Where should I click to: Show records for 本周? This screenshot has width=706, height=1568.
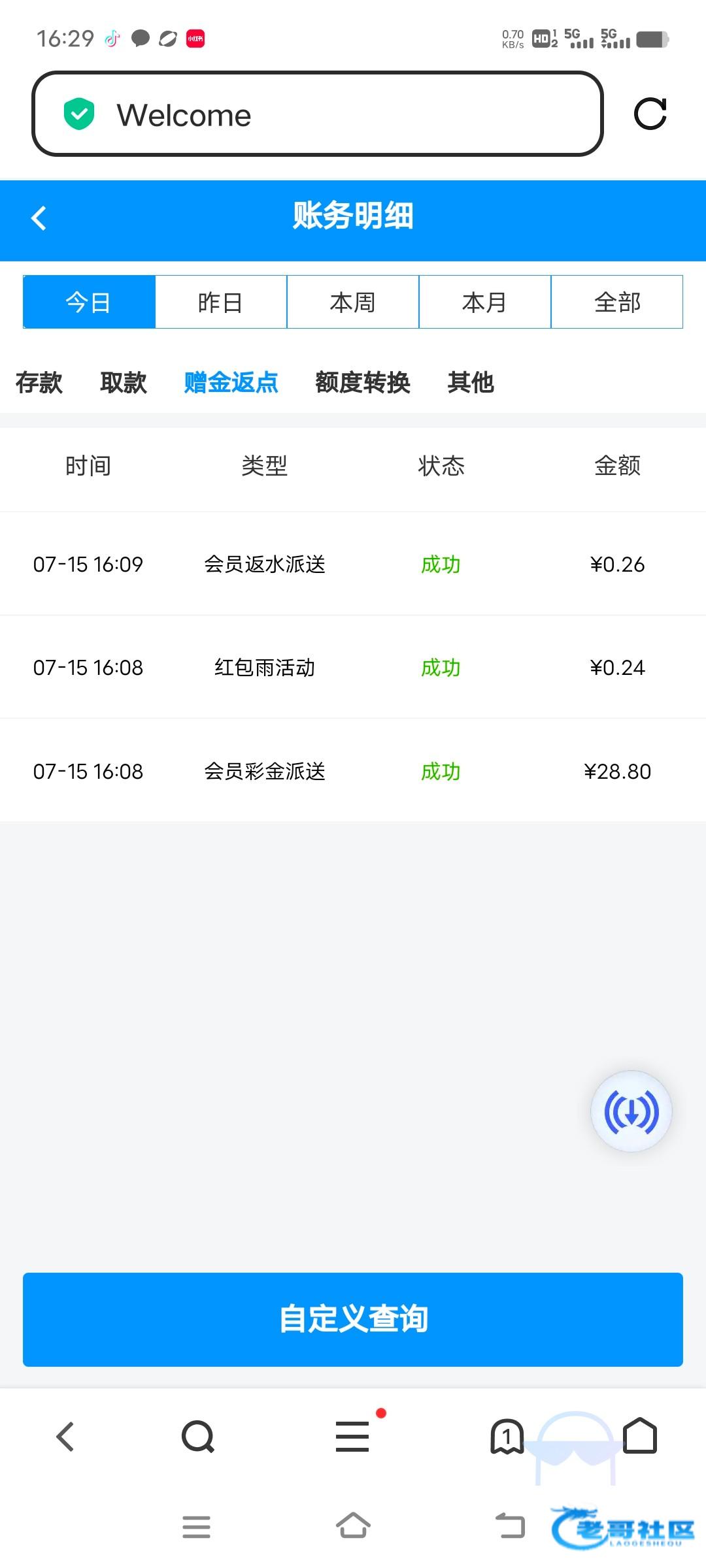point(353,302)
